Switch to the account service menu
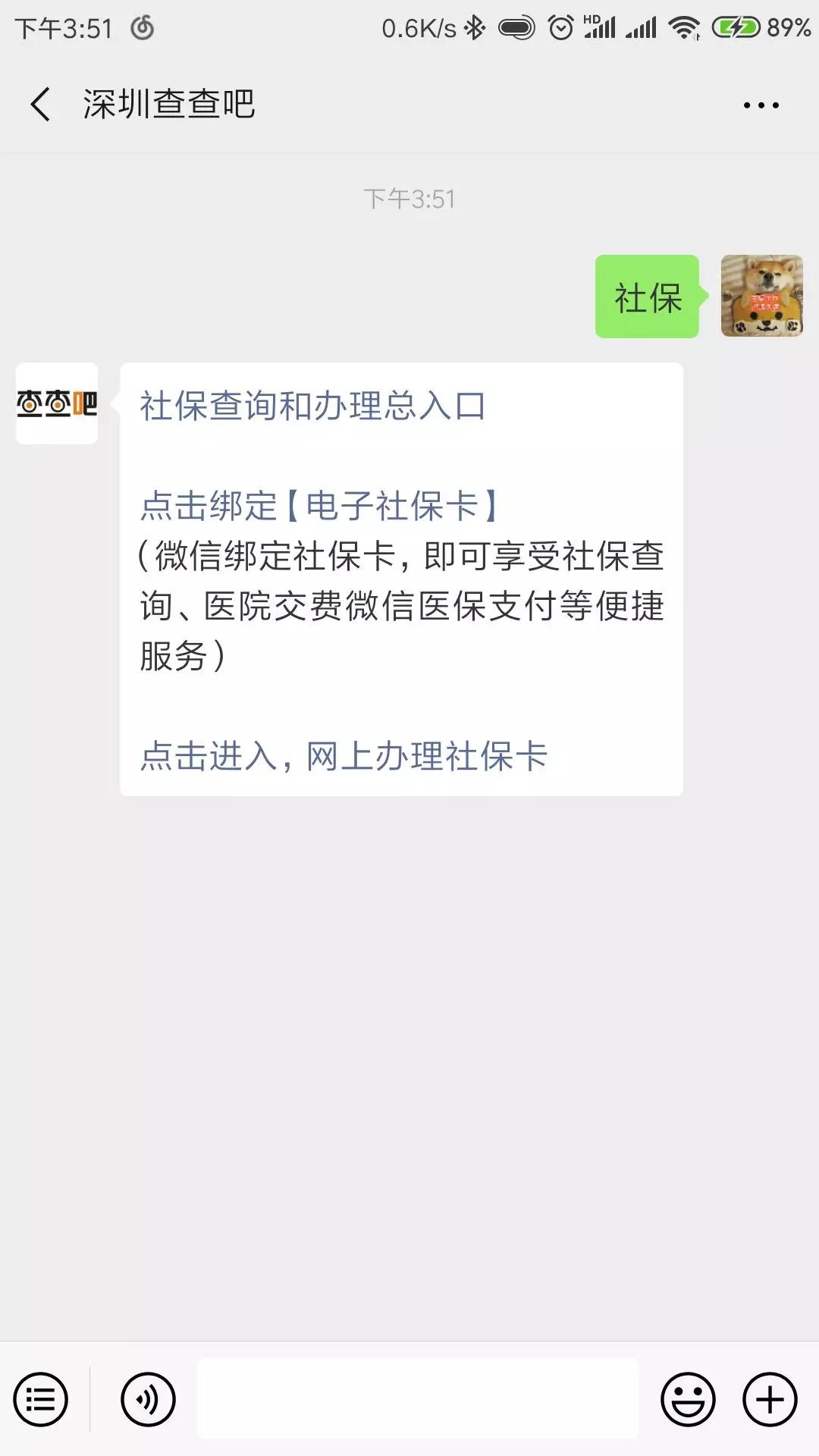Viewport: 819px width, 1456px height. (41, 1399)
